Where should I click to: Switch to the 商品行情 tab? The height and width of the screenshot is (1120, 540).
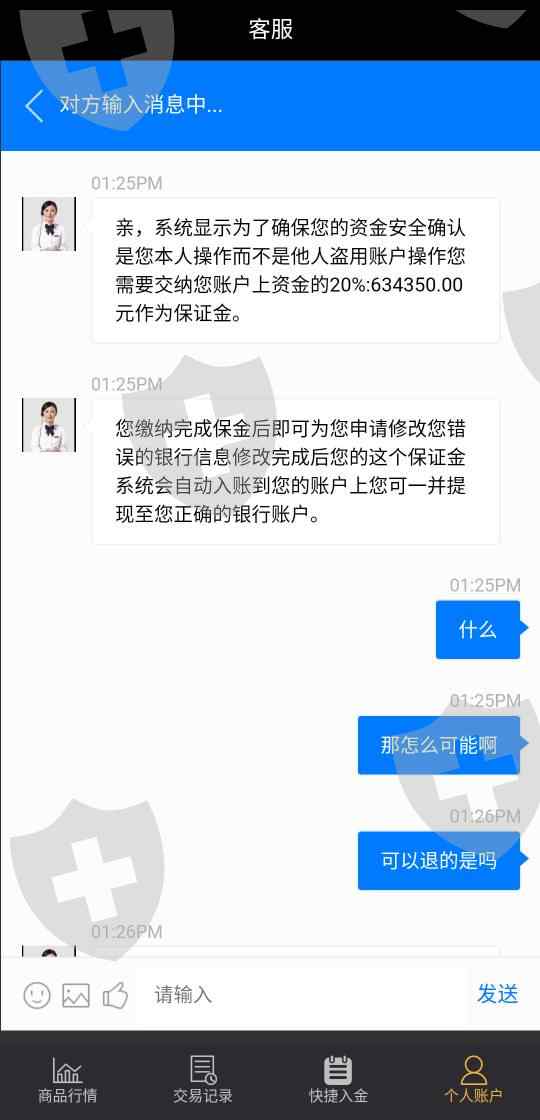[x=67, y=1079]
